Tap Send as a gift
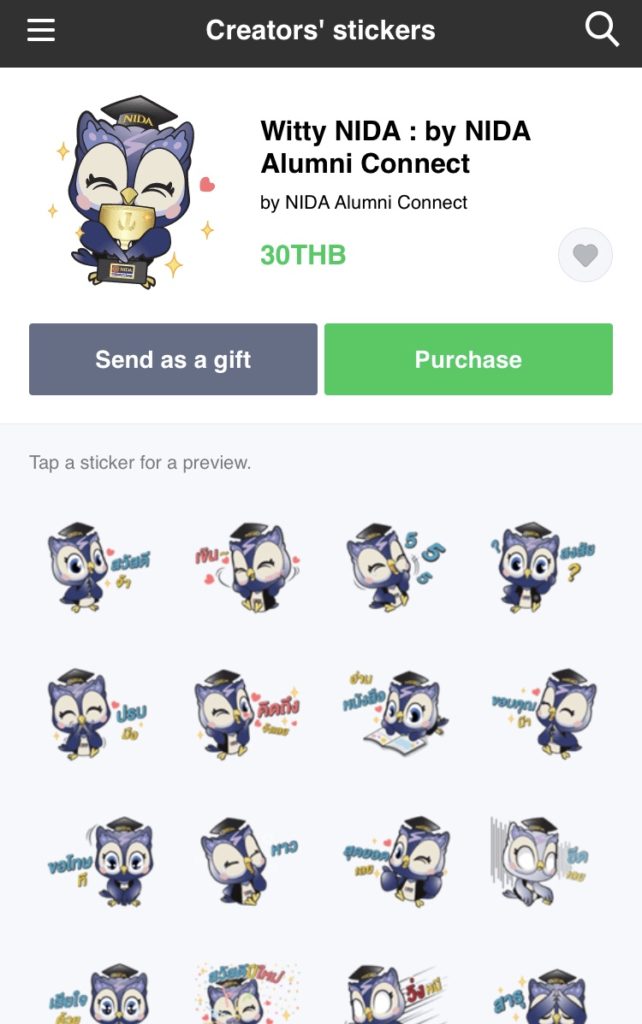This screenshot has width=642, height=1024. coord(173,359)
